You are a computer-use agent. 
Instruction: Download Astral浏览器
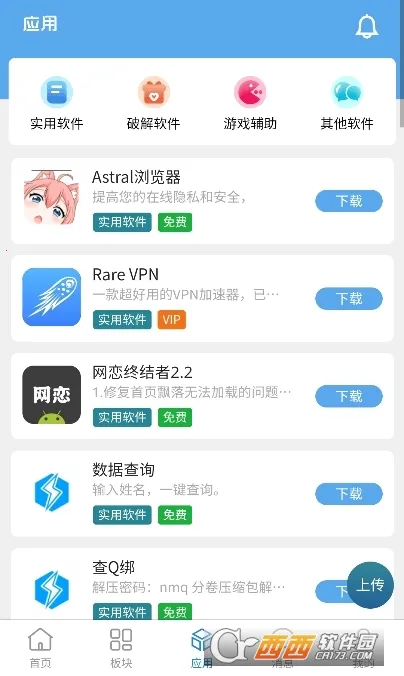[x=349, y=201]
